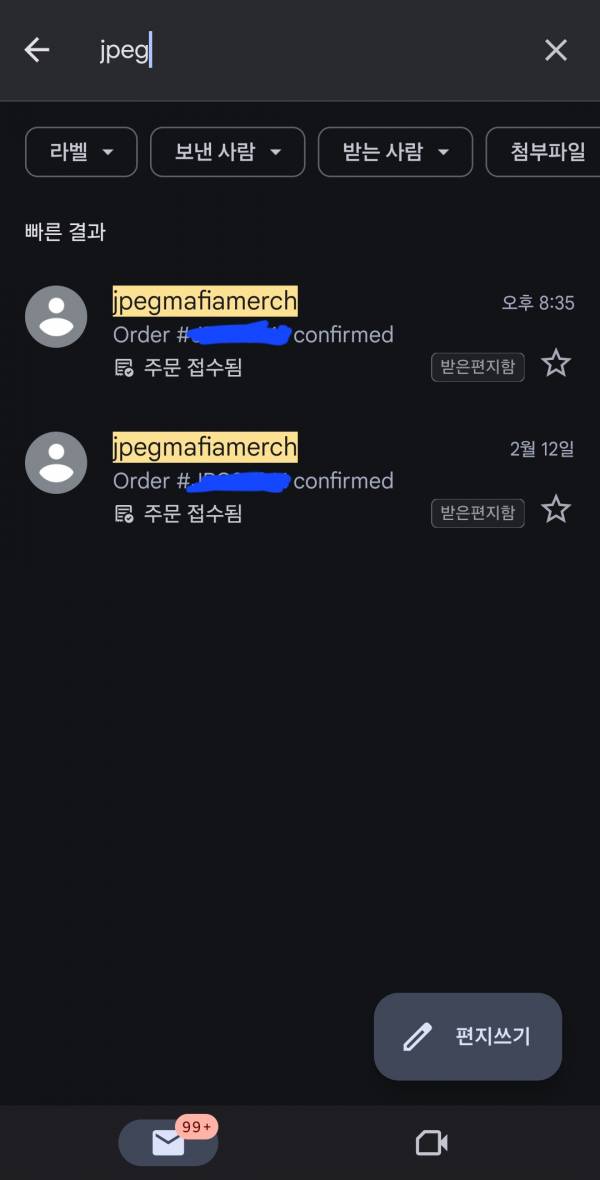Open the 받는 사람 filter dropdown

(x=395, y=152)
